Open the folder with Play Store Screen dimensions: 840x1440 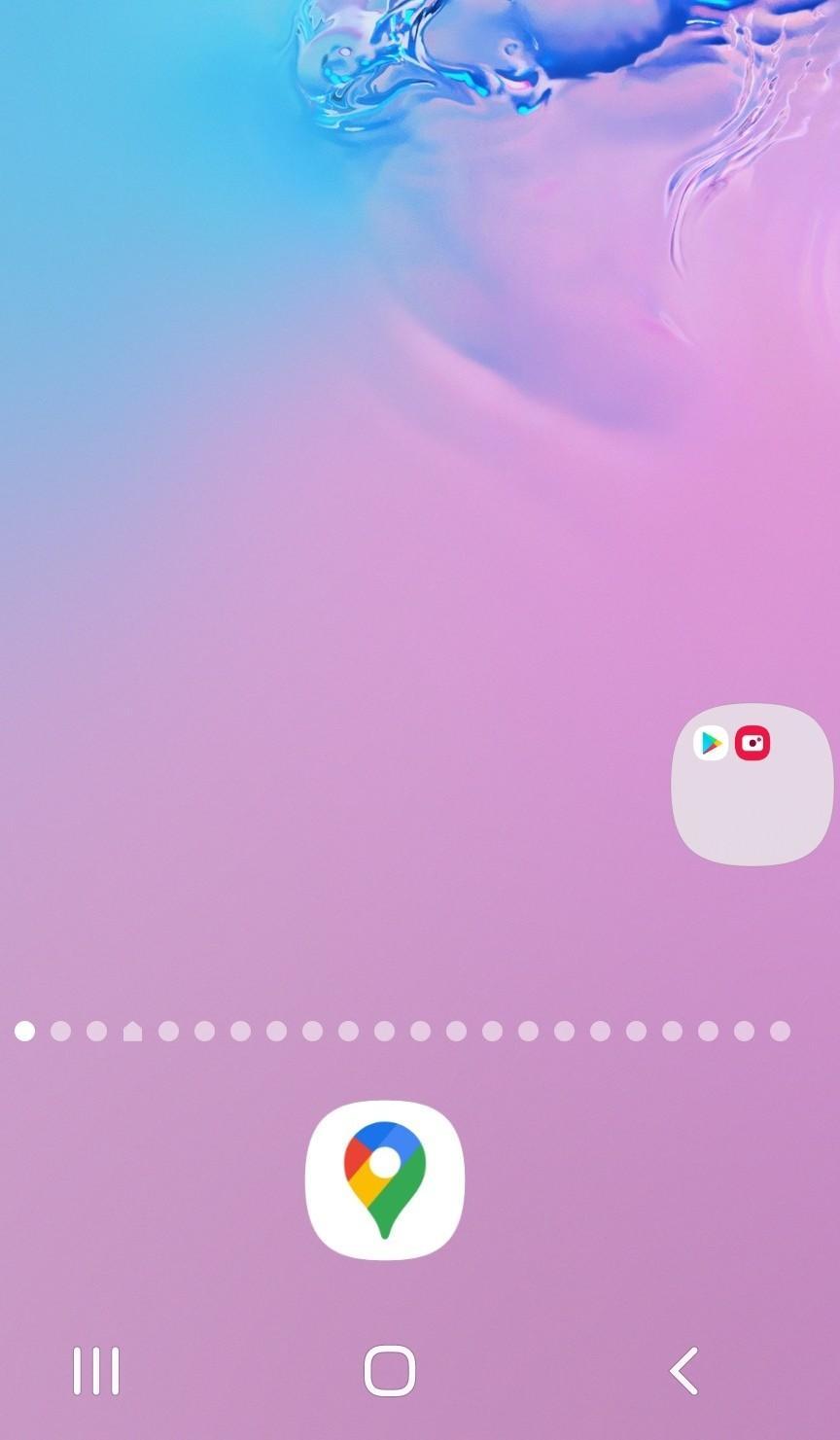click(752, 784)
